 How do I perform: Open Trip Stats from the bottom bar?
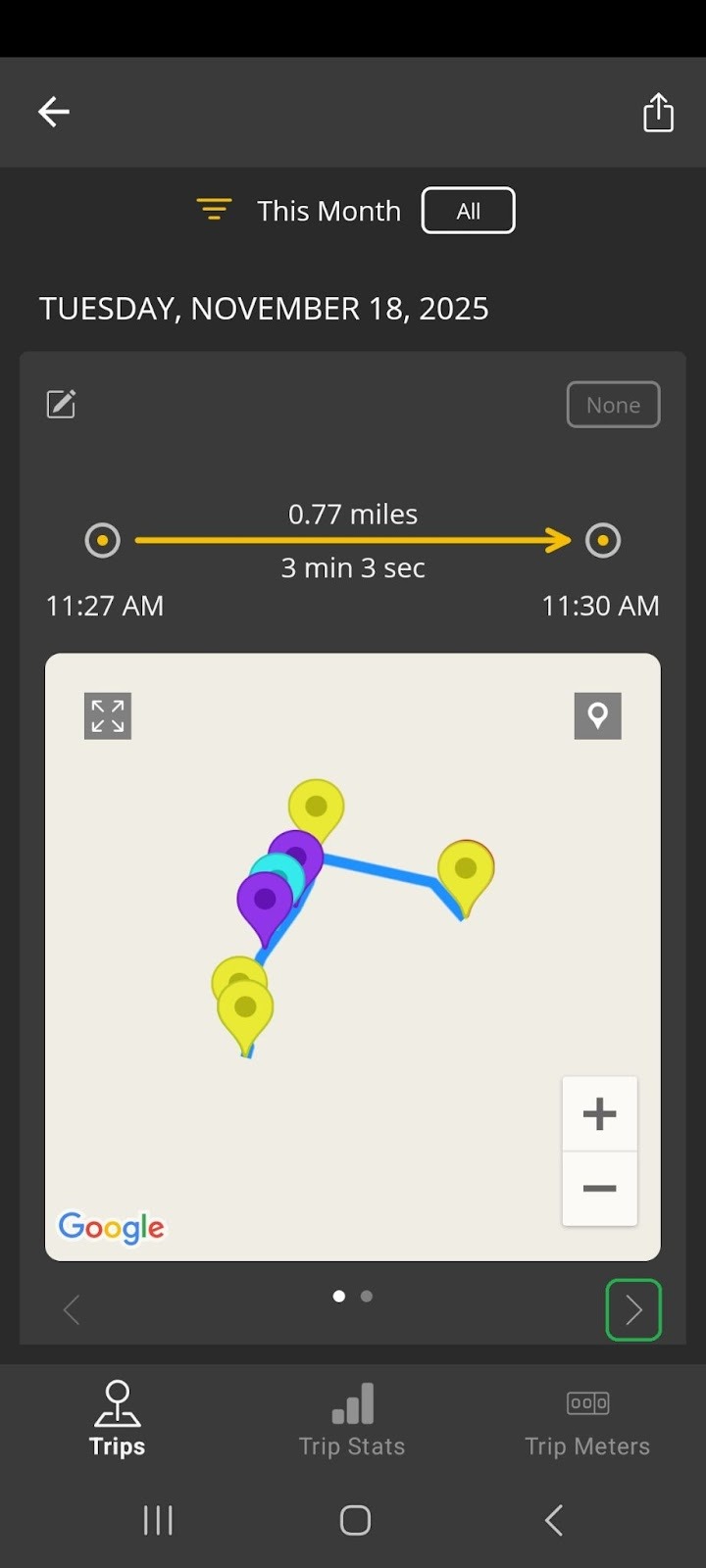coord(352,1418)
